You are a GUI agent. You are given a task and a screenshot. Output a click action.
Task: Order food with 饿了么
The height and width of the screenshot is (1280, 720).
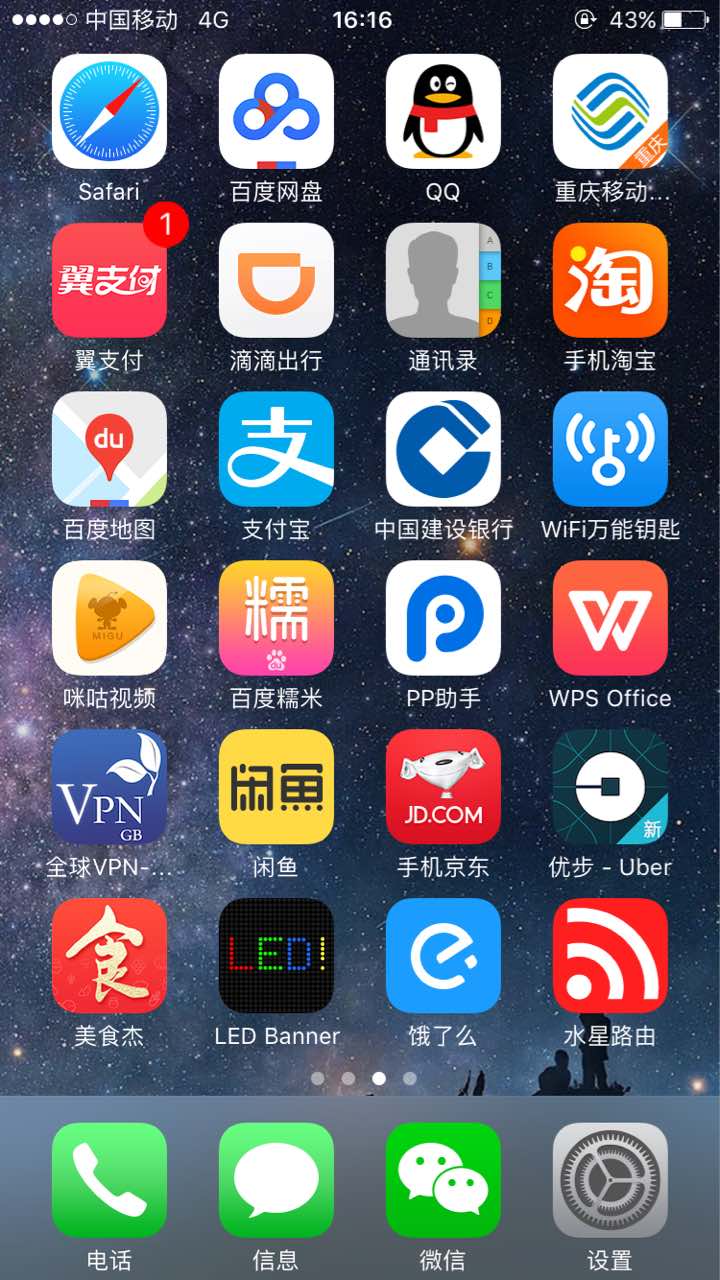(443, 956)
